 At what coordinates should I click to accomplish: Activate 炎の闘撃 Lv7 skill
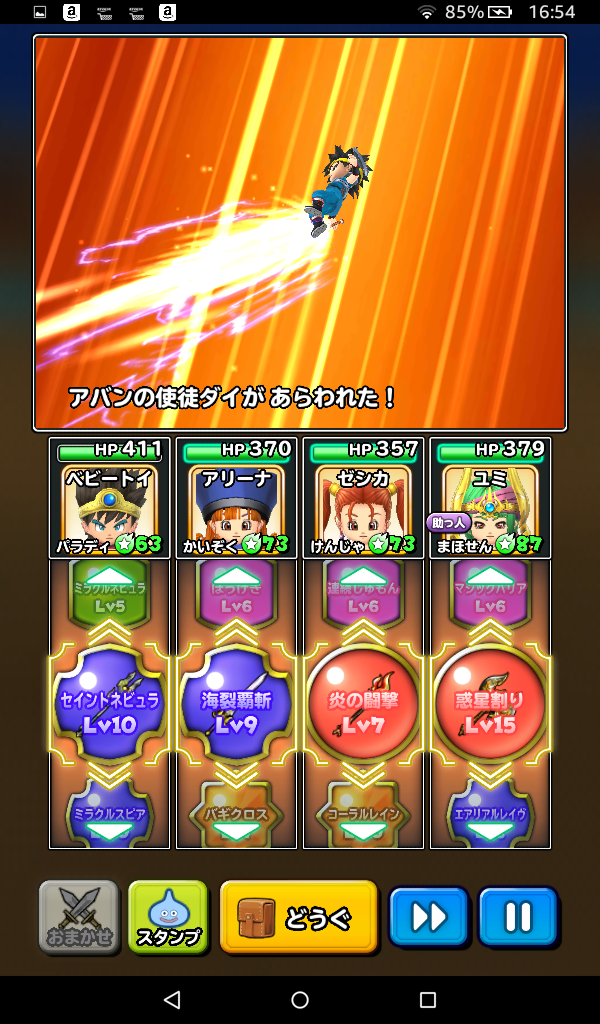pyautogui.click(x=363, y=704)
